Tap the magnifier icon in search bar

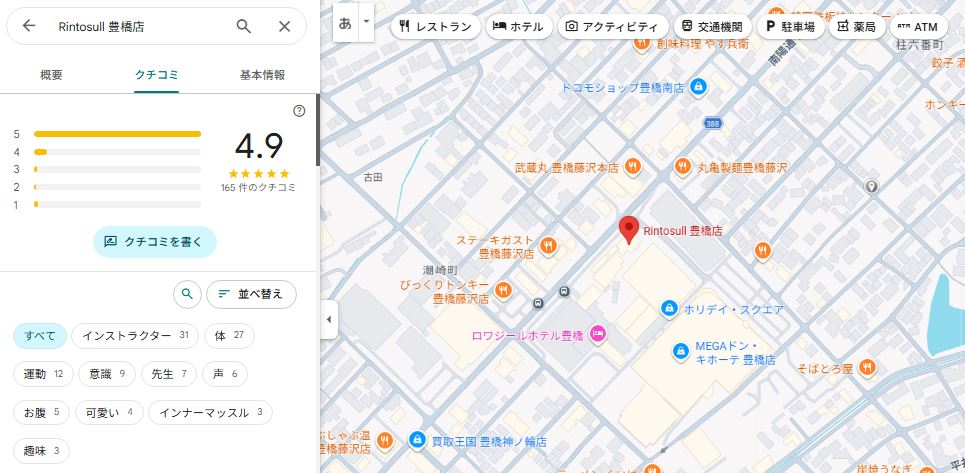tap(244, 27)
